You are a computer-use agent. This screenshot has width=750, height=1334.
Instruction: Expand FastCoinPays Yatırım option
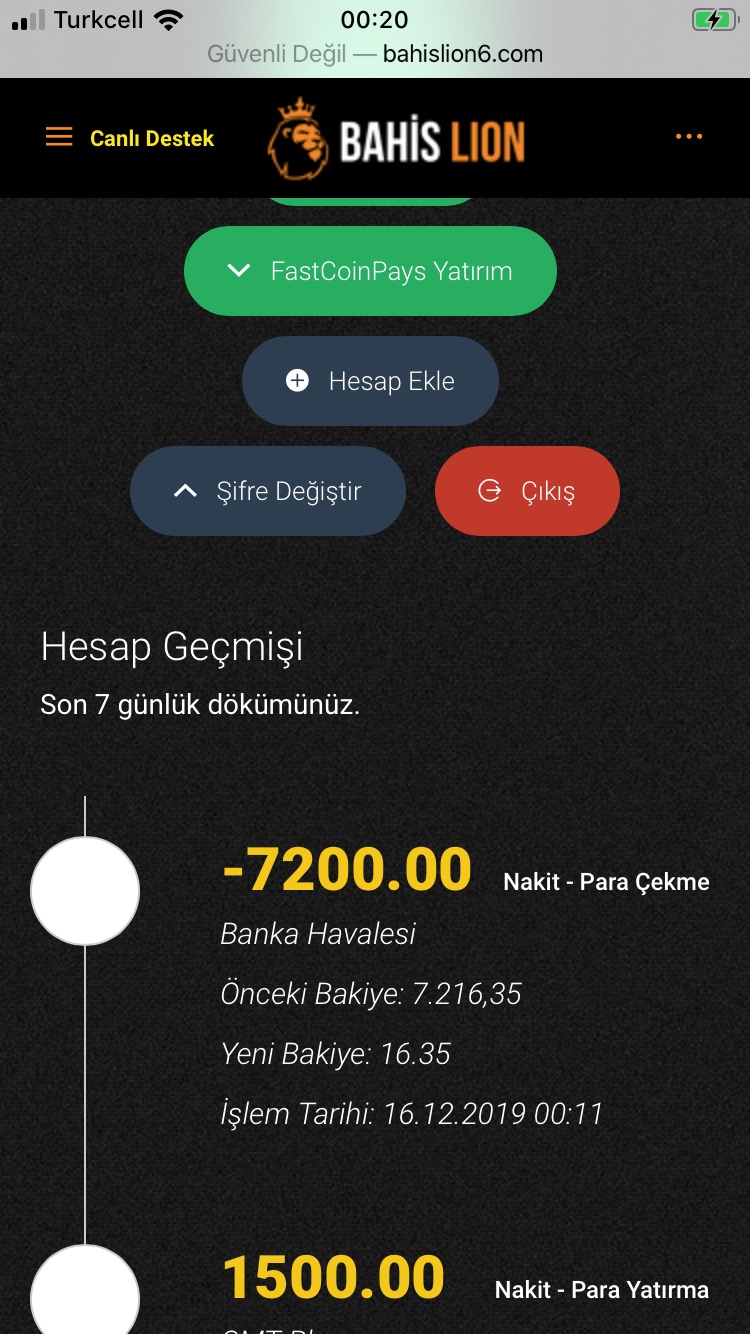point(370,271)
